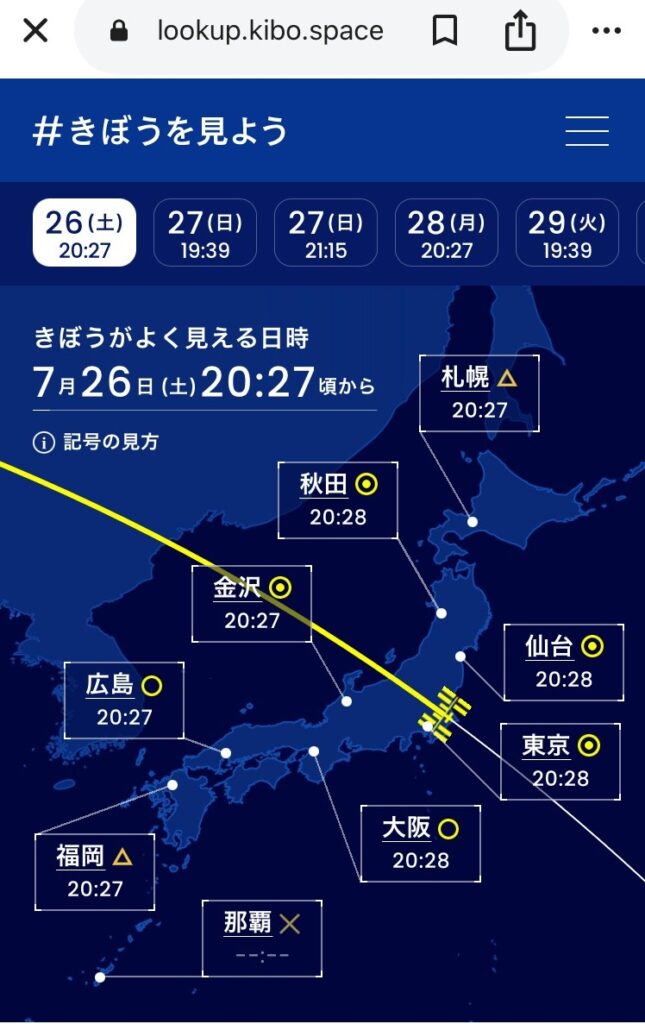Open the 広島 city box

(x=124, y=700)
